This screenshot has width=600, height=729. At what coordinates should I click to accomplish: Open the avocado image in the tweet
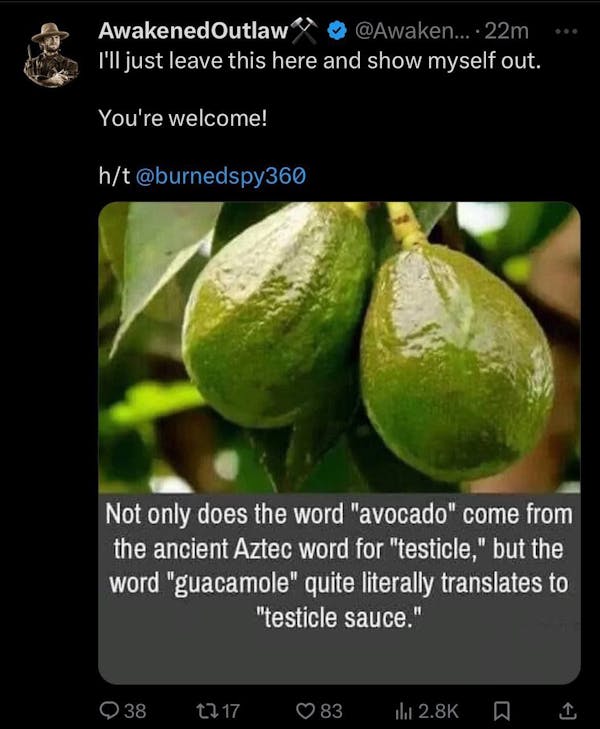click(339, 442)
